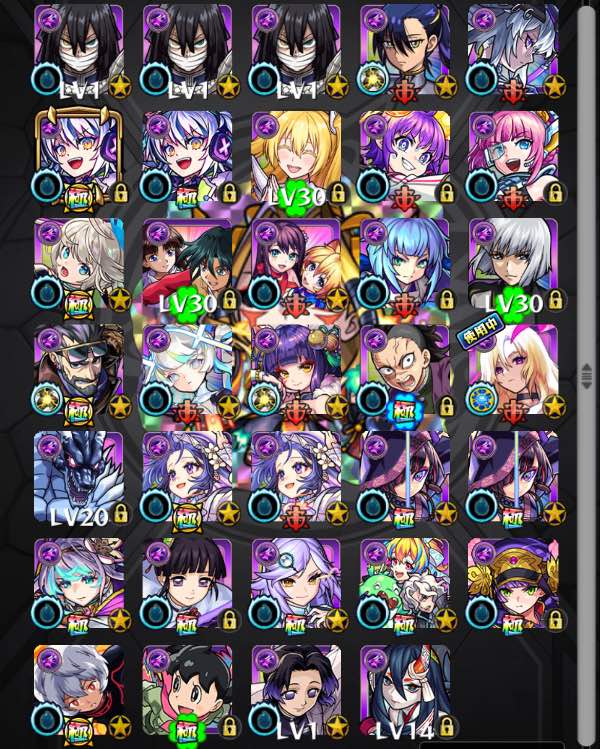
Task: Tap the teal-haired character with ornate headpiece
Action: (79, 584)
